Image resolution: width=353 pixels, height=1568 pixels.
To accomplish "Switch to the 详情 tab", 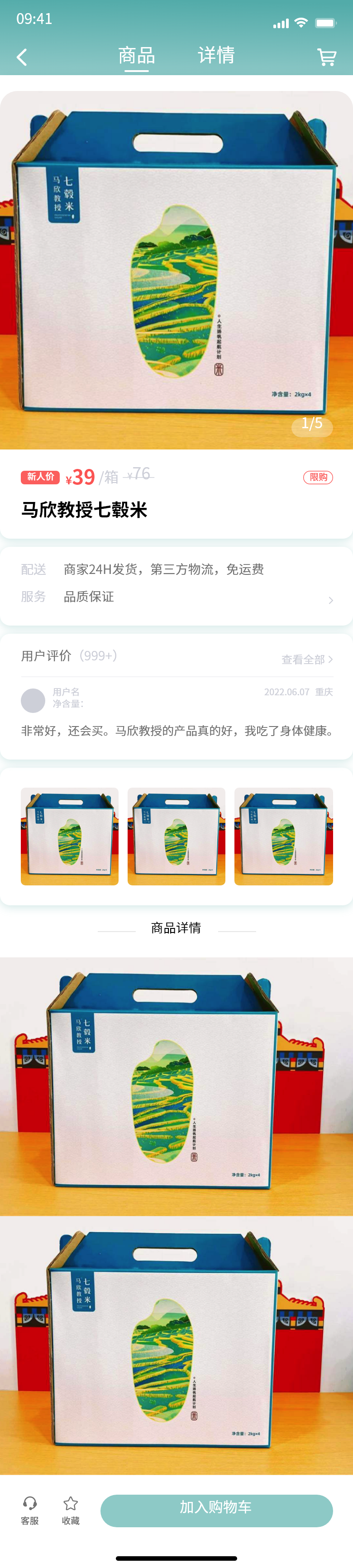I will click(x=216, y=55).
